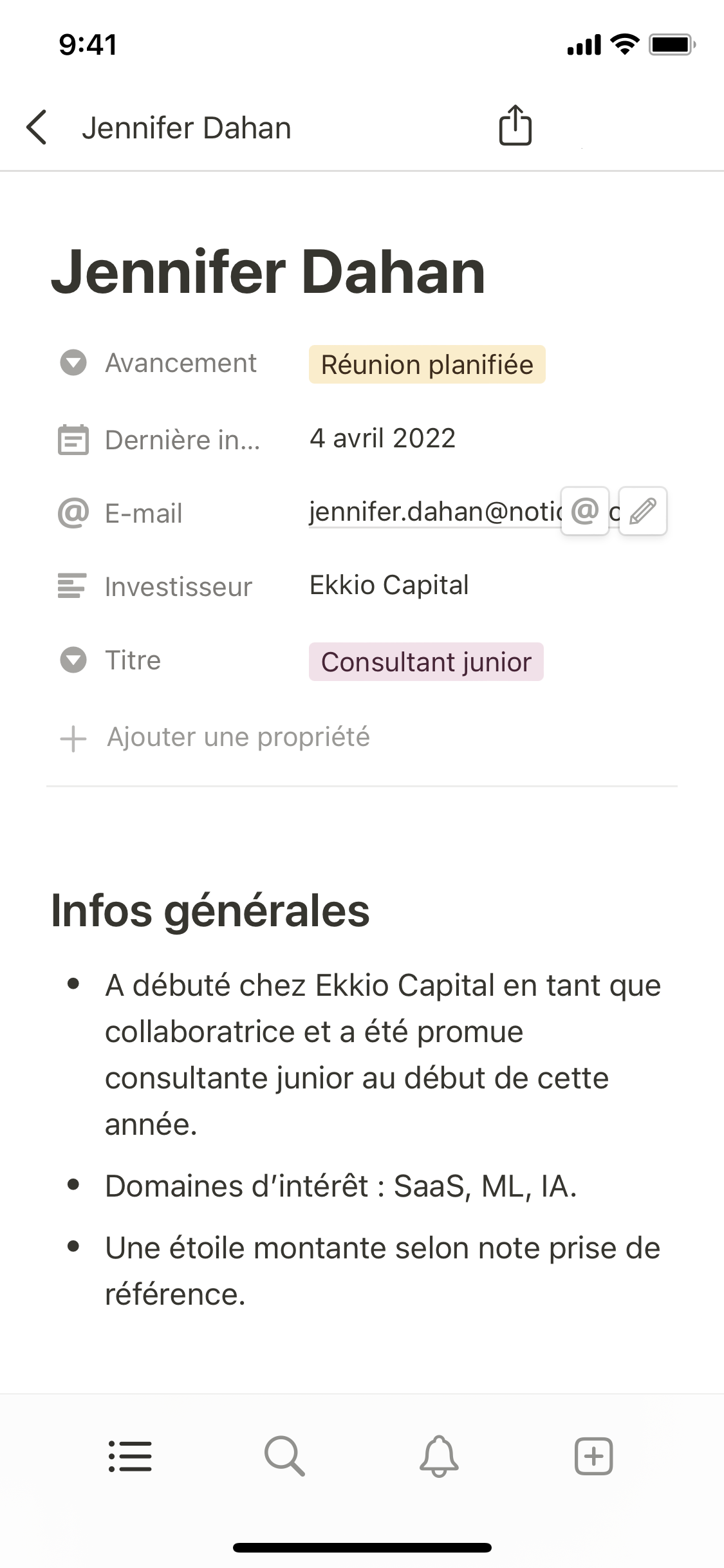Open the notifications bell
This screenshot has width=724, height=1568.
(439, 1456)
